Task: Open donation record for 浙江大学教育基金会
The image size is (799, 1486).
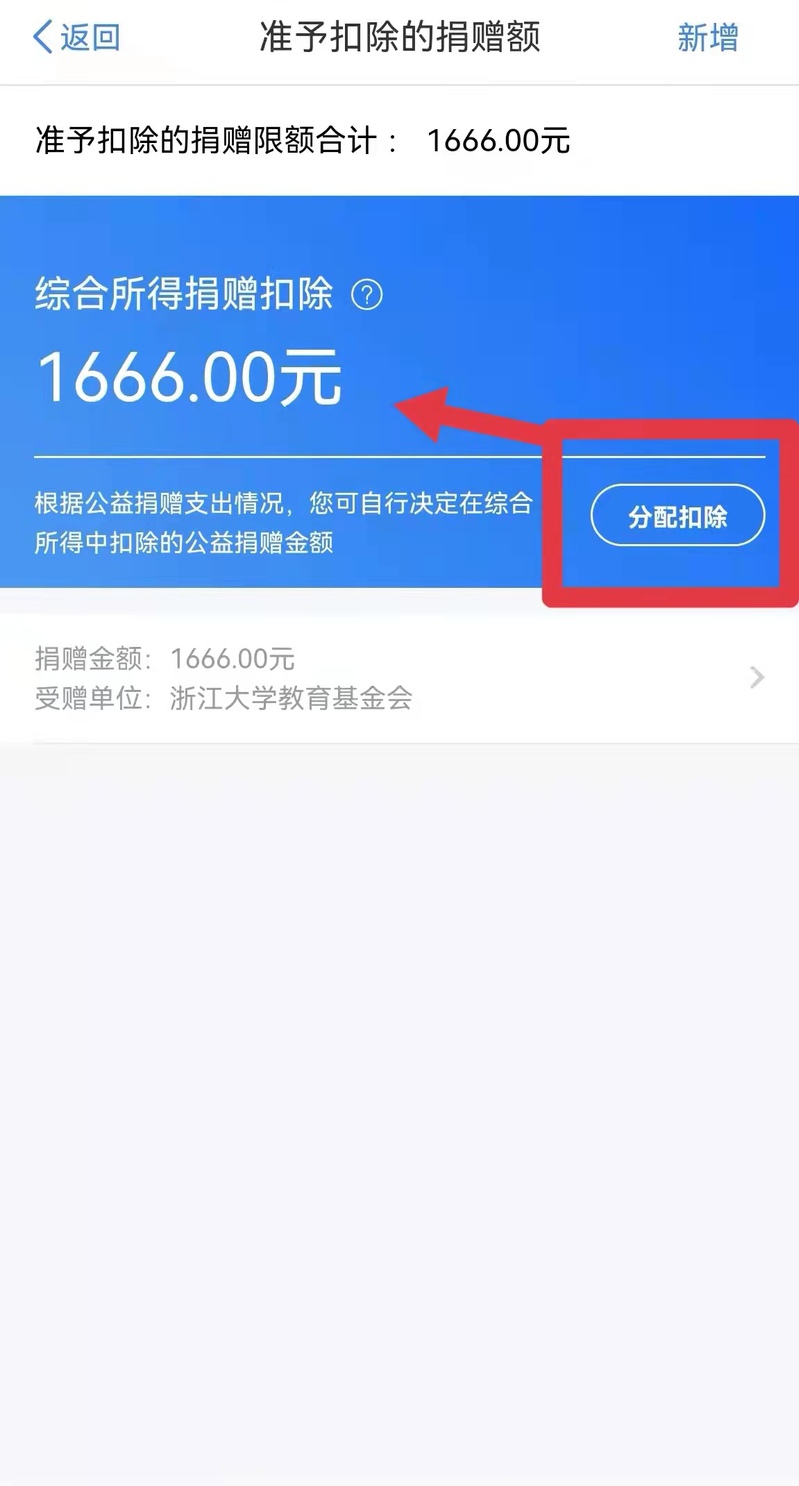Action: tap(399, 678)
